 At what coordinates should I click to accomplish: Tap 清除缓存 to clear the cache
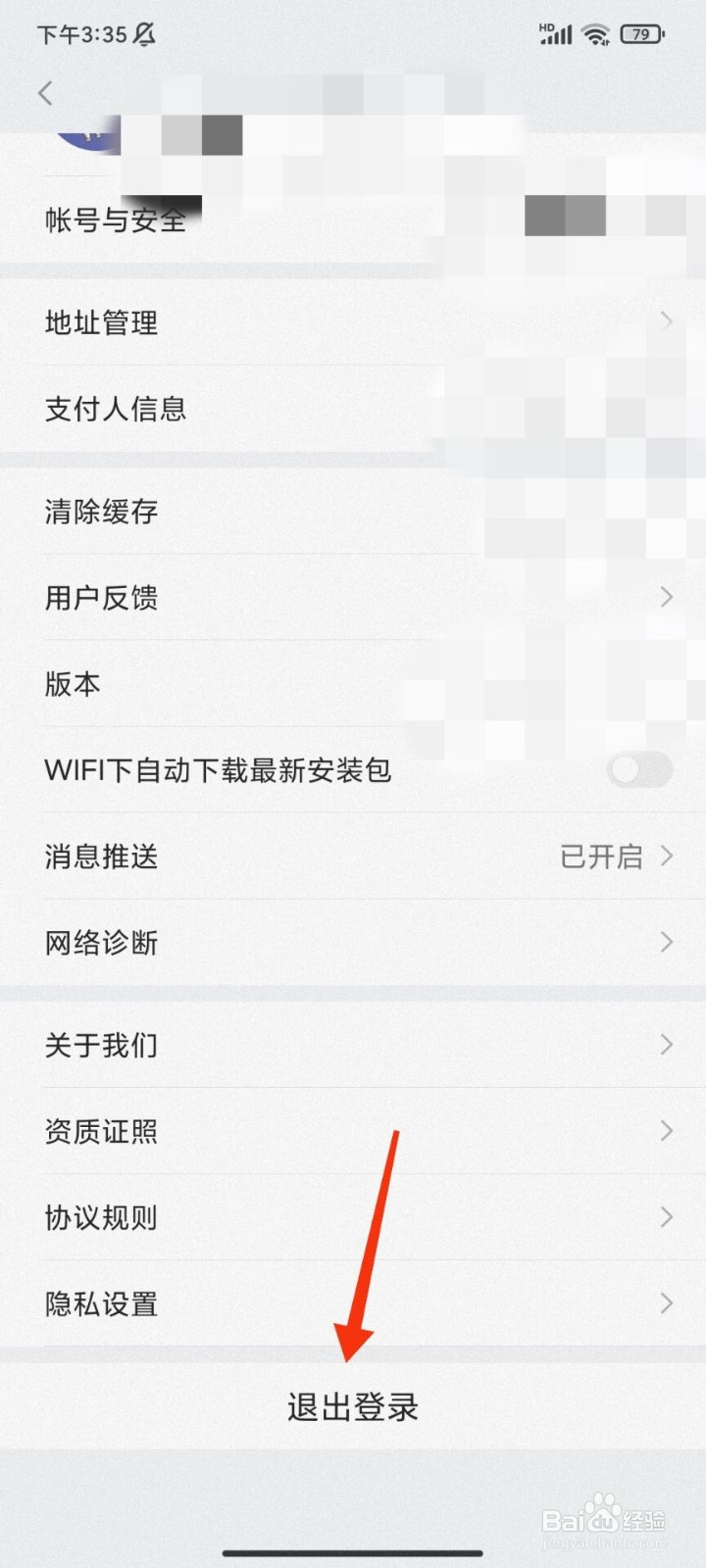[x=99, y=512]
